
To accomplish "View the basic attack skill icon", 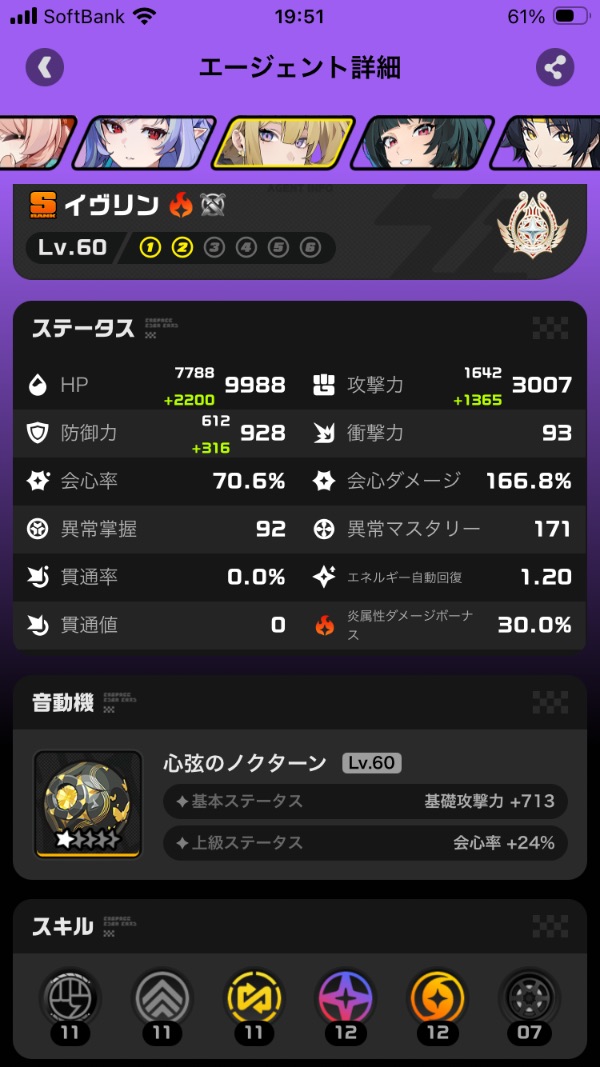I will (70, 1000).
